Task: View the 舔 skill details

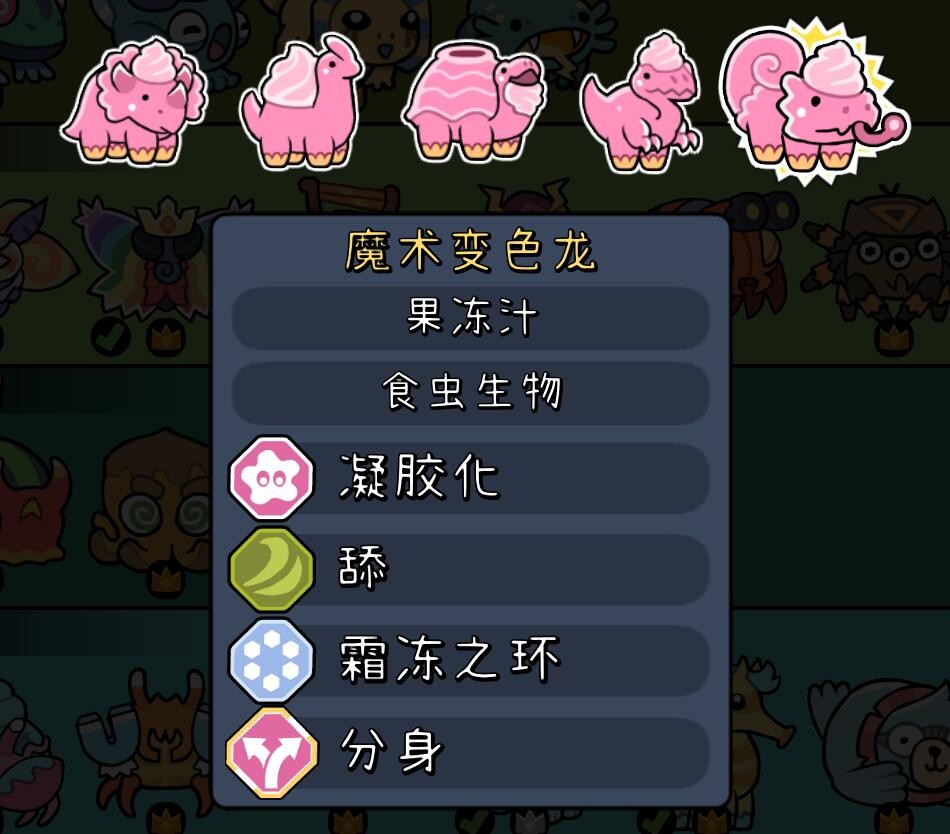Action: [471, 570]
